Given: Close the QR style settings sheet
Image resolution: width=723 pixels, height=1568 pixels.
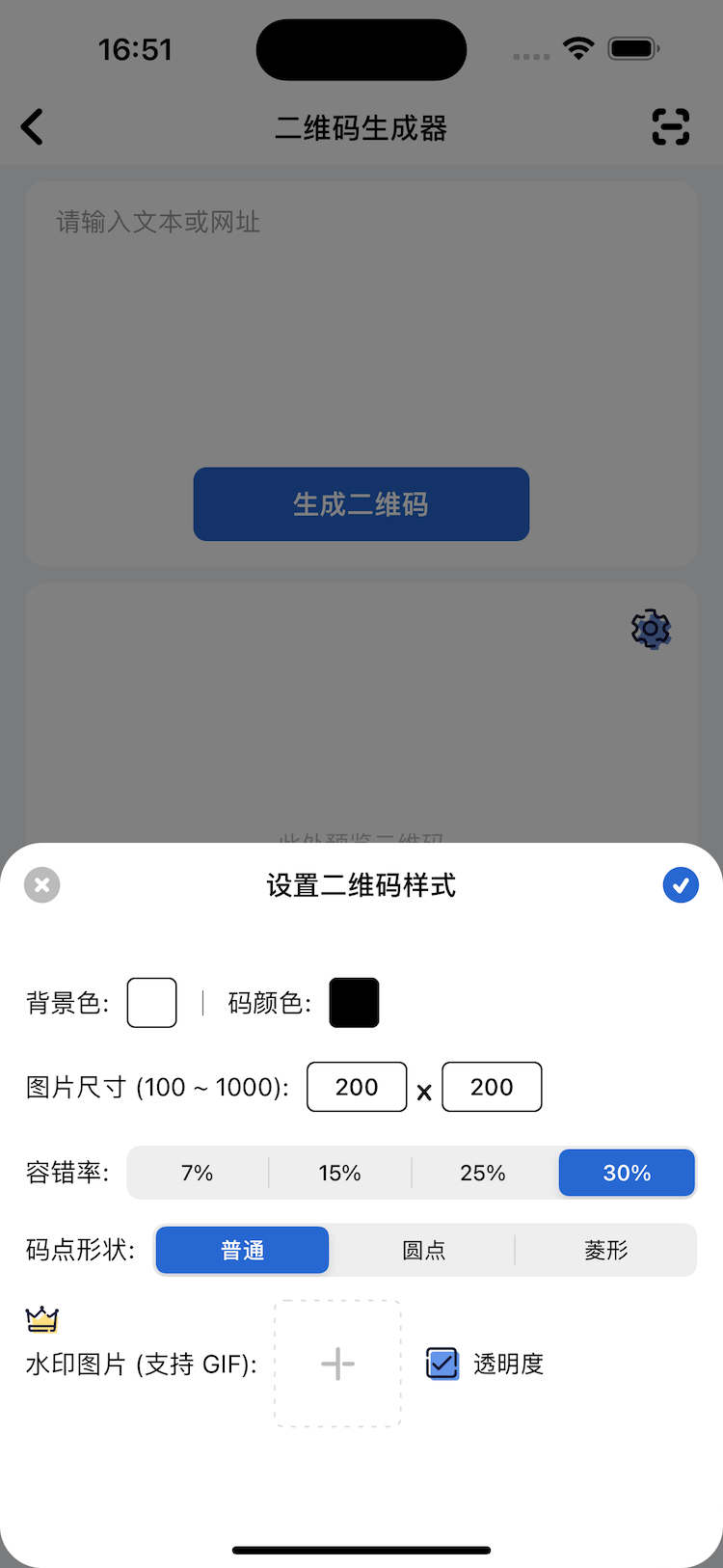Looking at the screenshot, I should (42, 884).
